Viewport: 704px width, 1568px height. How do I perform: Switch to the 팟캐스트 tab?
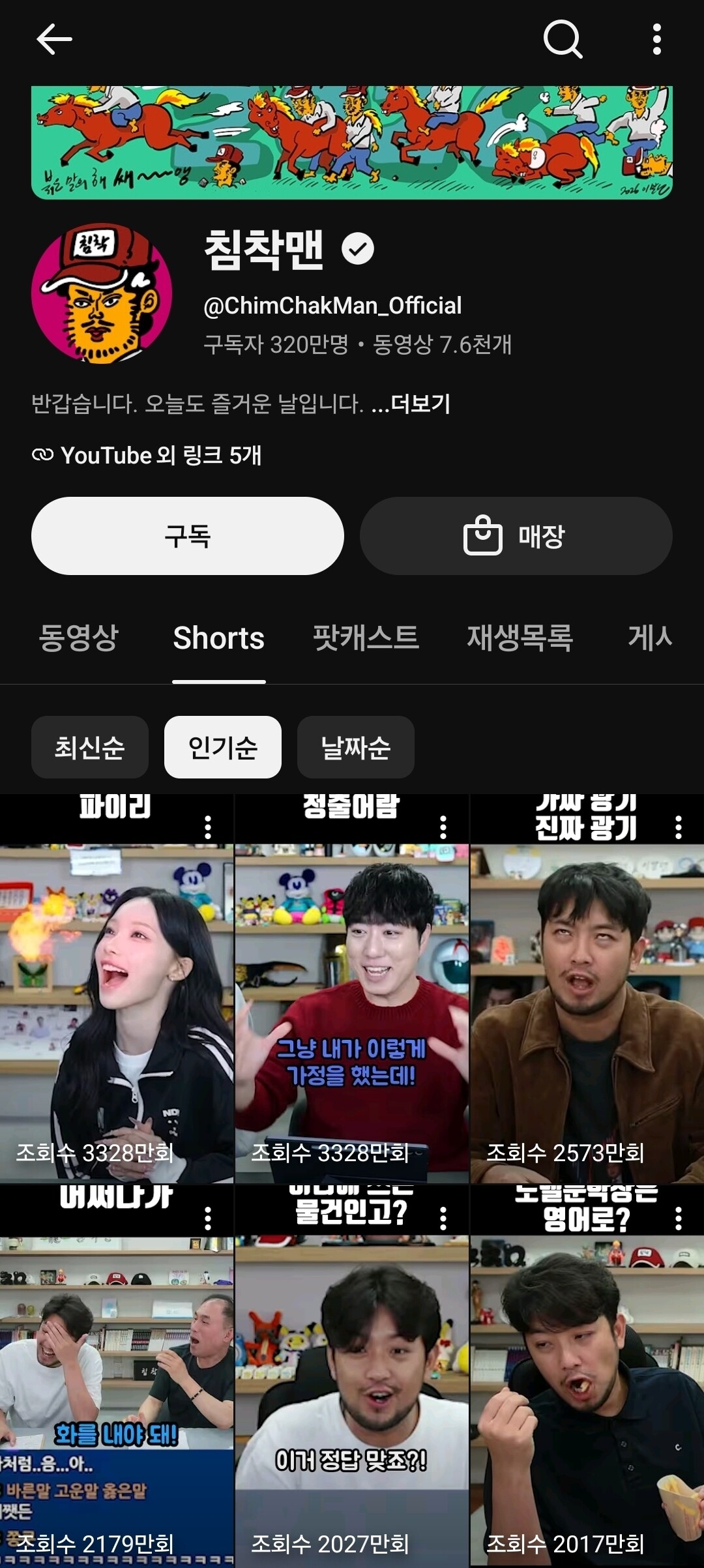366,638
